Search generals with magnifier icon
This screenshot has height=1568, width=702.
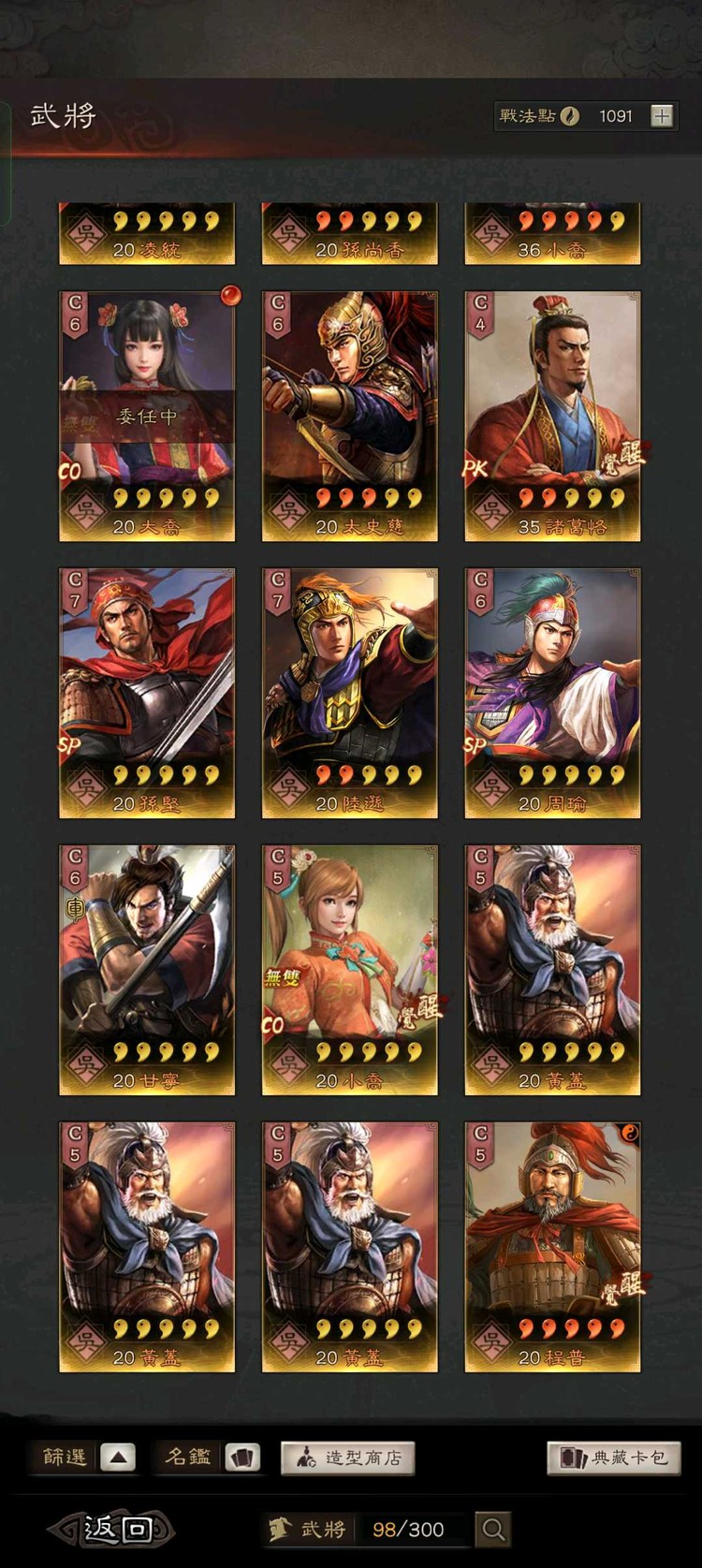click(493, 1530)
